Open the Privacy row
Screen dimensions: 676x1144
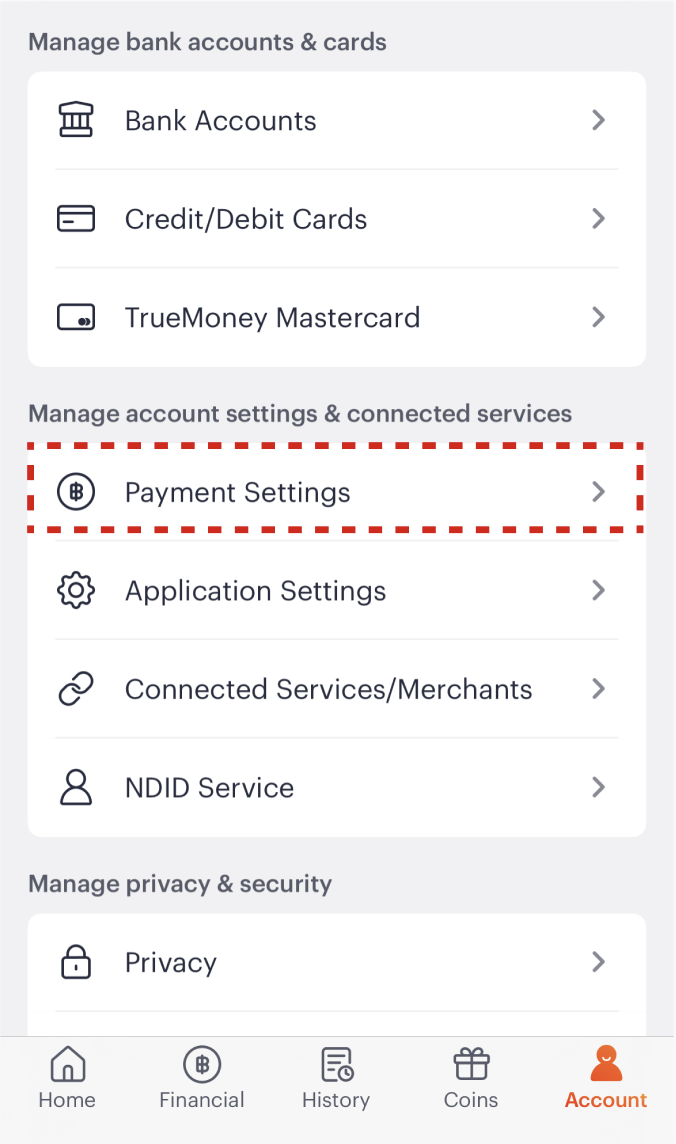[336, 963]
